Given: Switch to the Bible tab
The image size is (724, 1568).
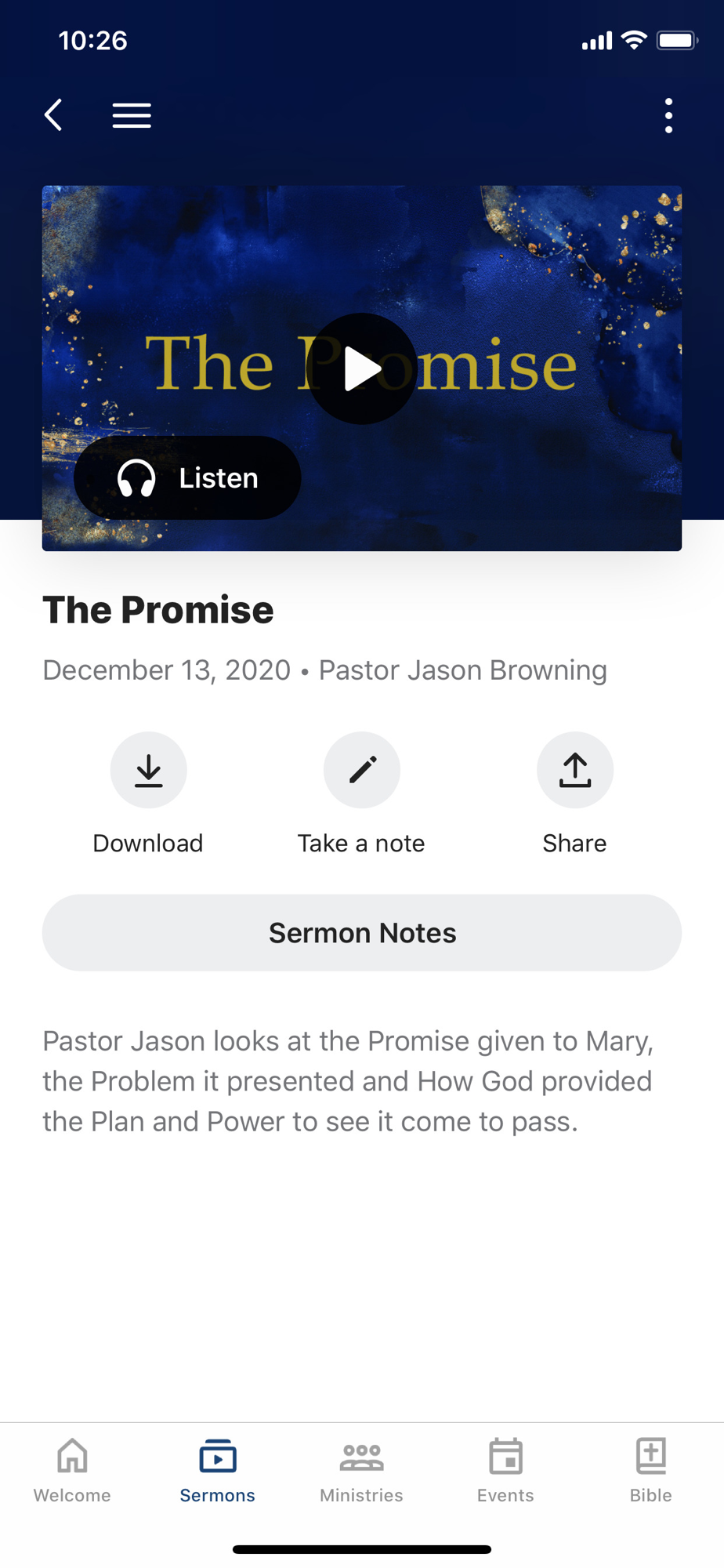Looking at the screenshot, I should pos(651,1471).
